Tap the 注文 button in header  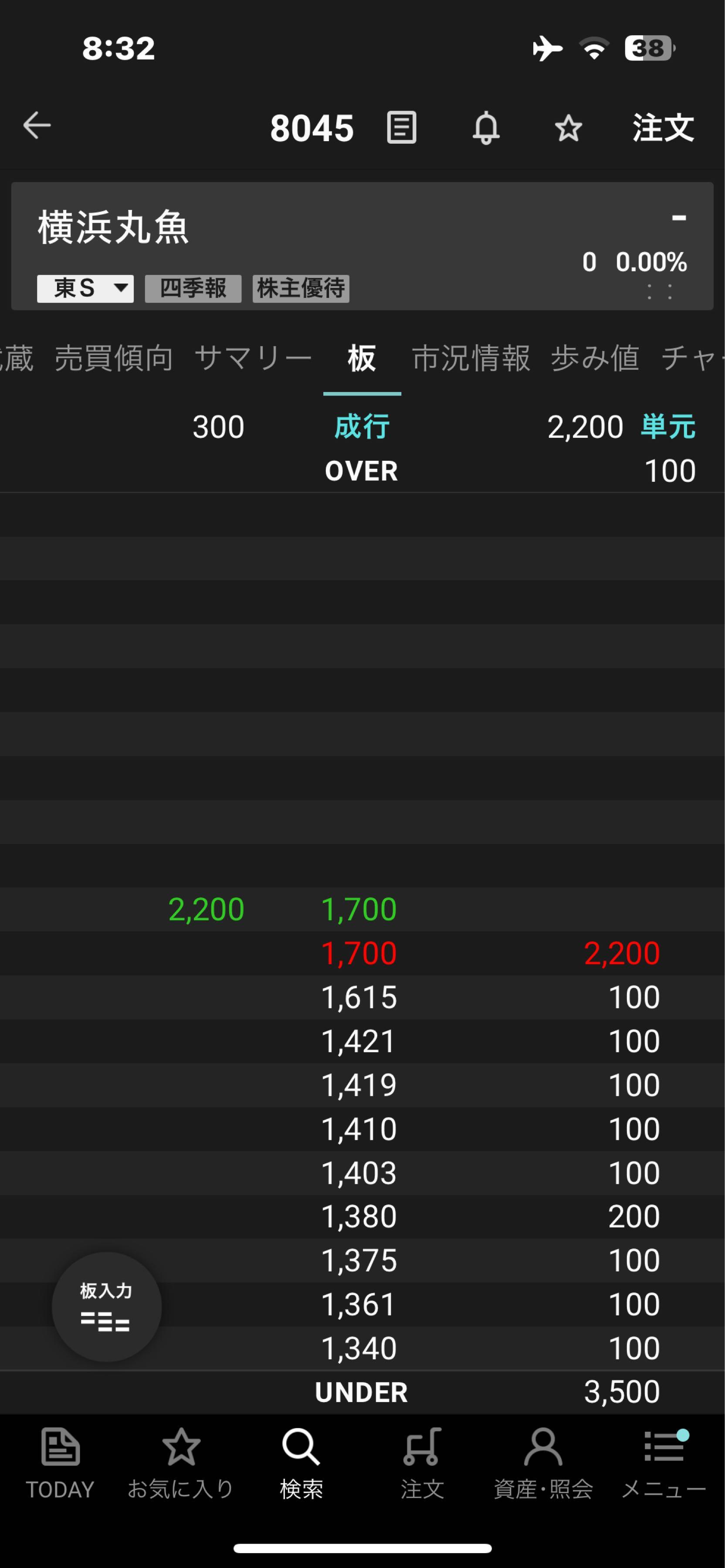[662, 128]
